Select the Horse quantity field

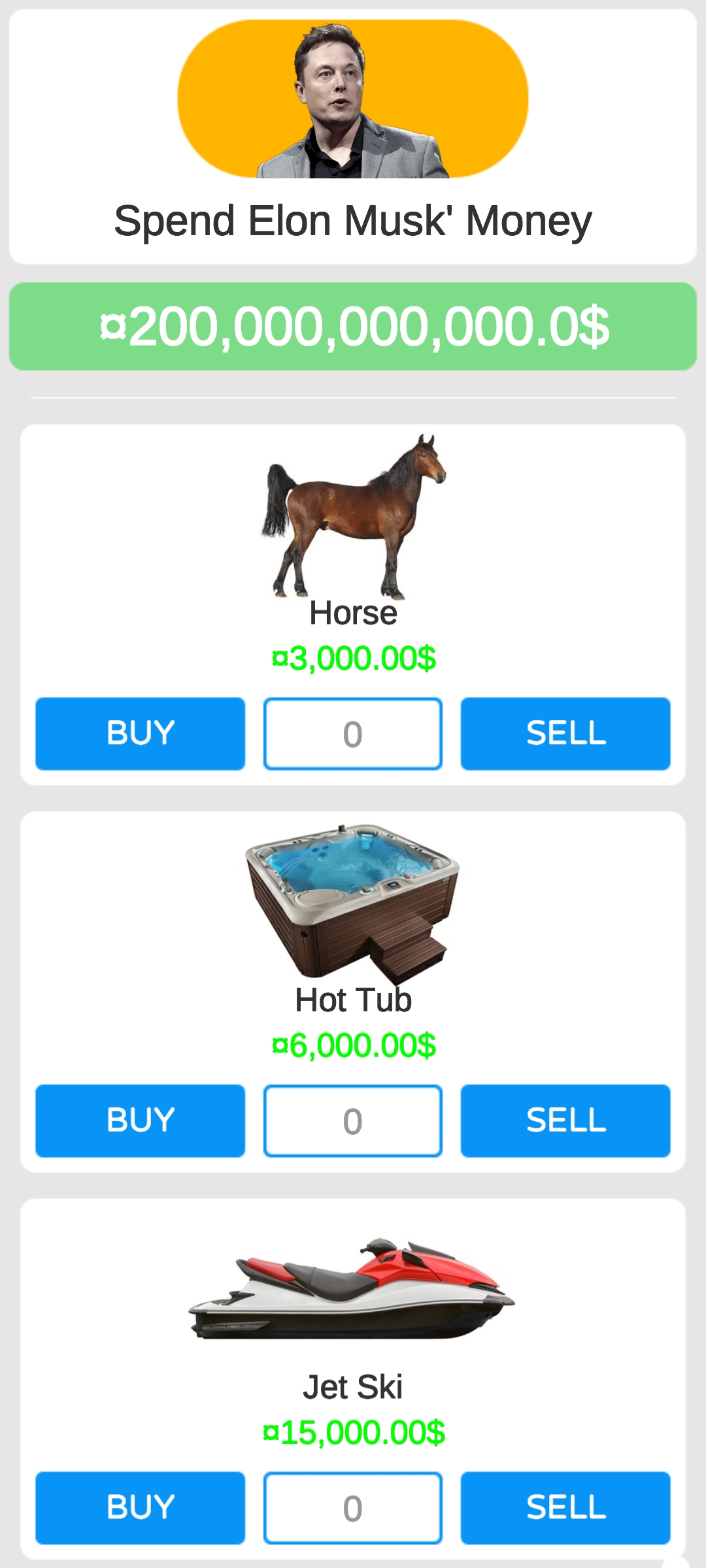click(353, 734)
